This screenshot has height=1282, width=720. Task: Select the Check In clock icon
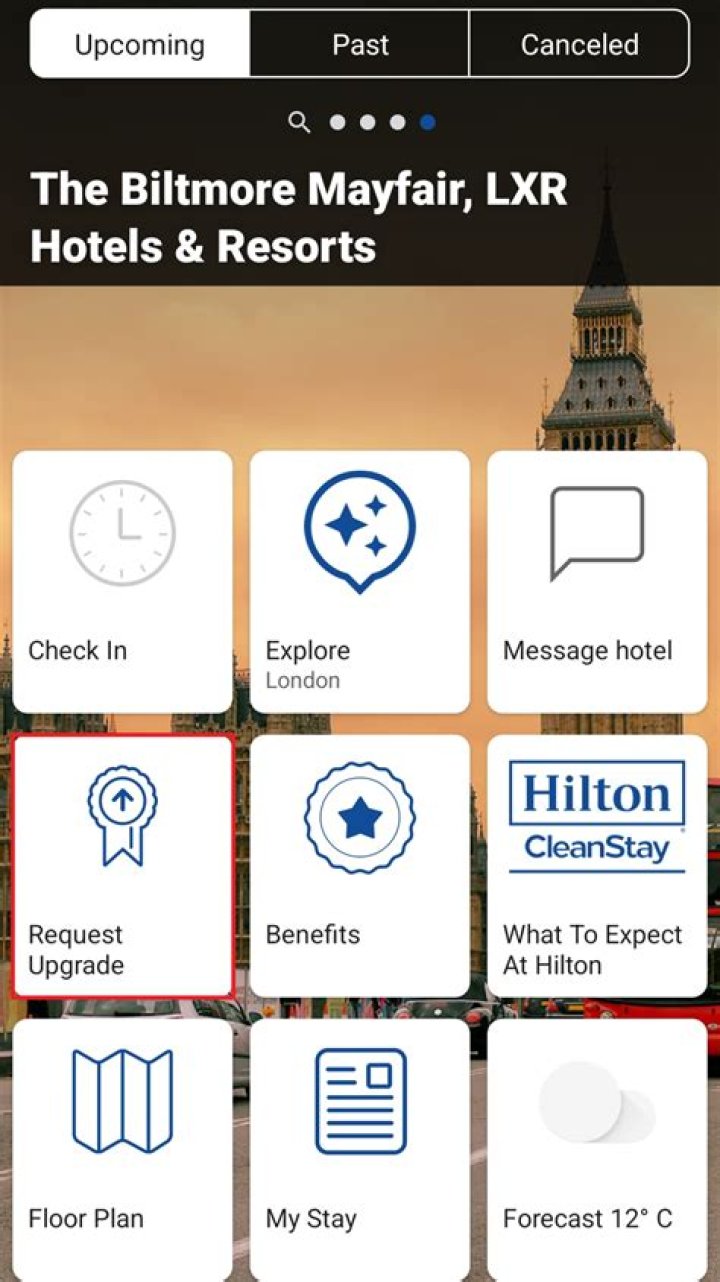[121, 533]
